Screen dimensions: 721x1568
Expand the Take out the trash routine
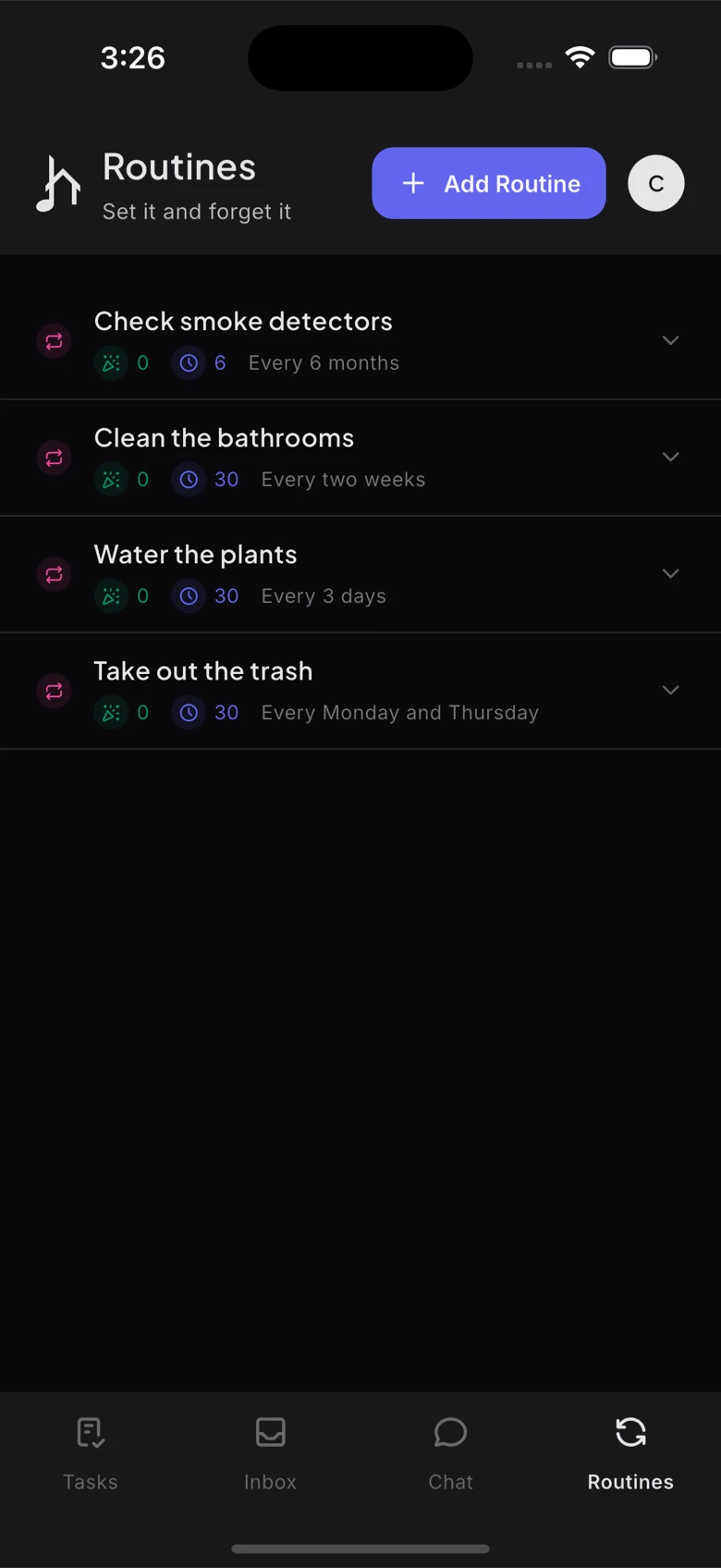coord(670,690)
